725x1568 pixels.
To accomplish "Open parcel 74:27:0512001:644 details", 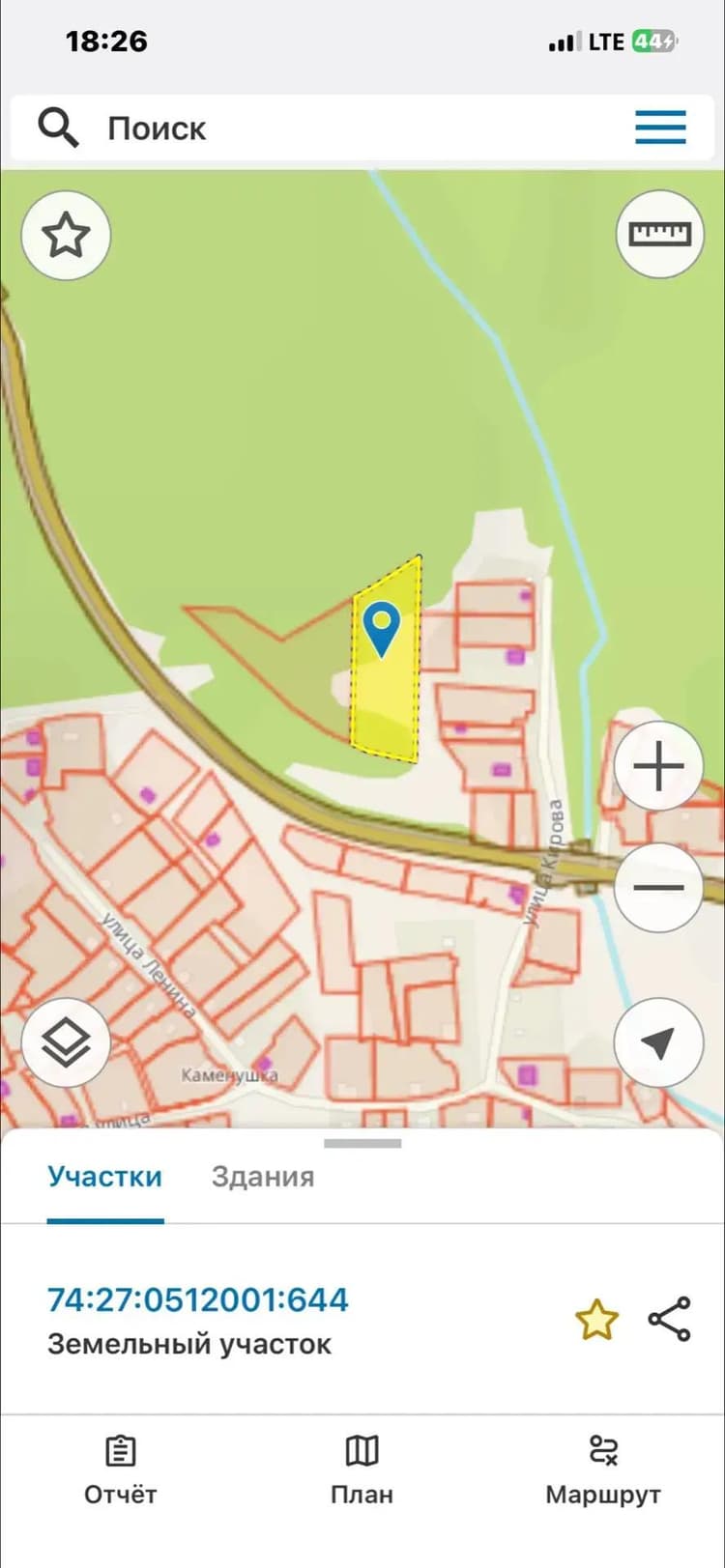I will tap(198, 1299).
